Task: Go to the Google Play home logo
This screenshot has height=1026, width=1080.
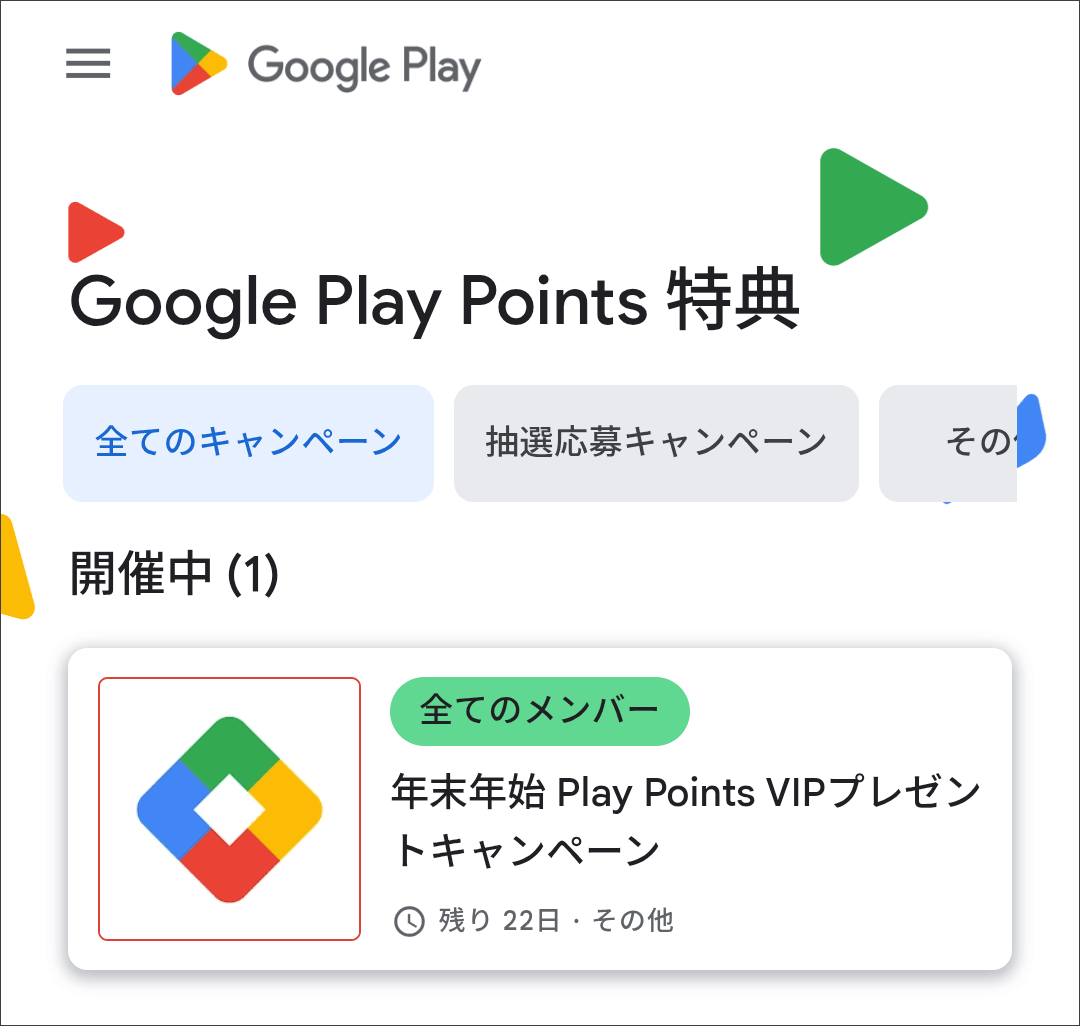Action: pyautogui.click(x=326, y=65)
